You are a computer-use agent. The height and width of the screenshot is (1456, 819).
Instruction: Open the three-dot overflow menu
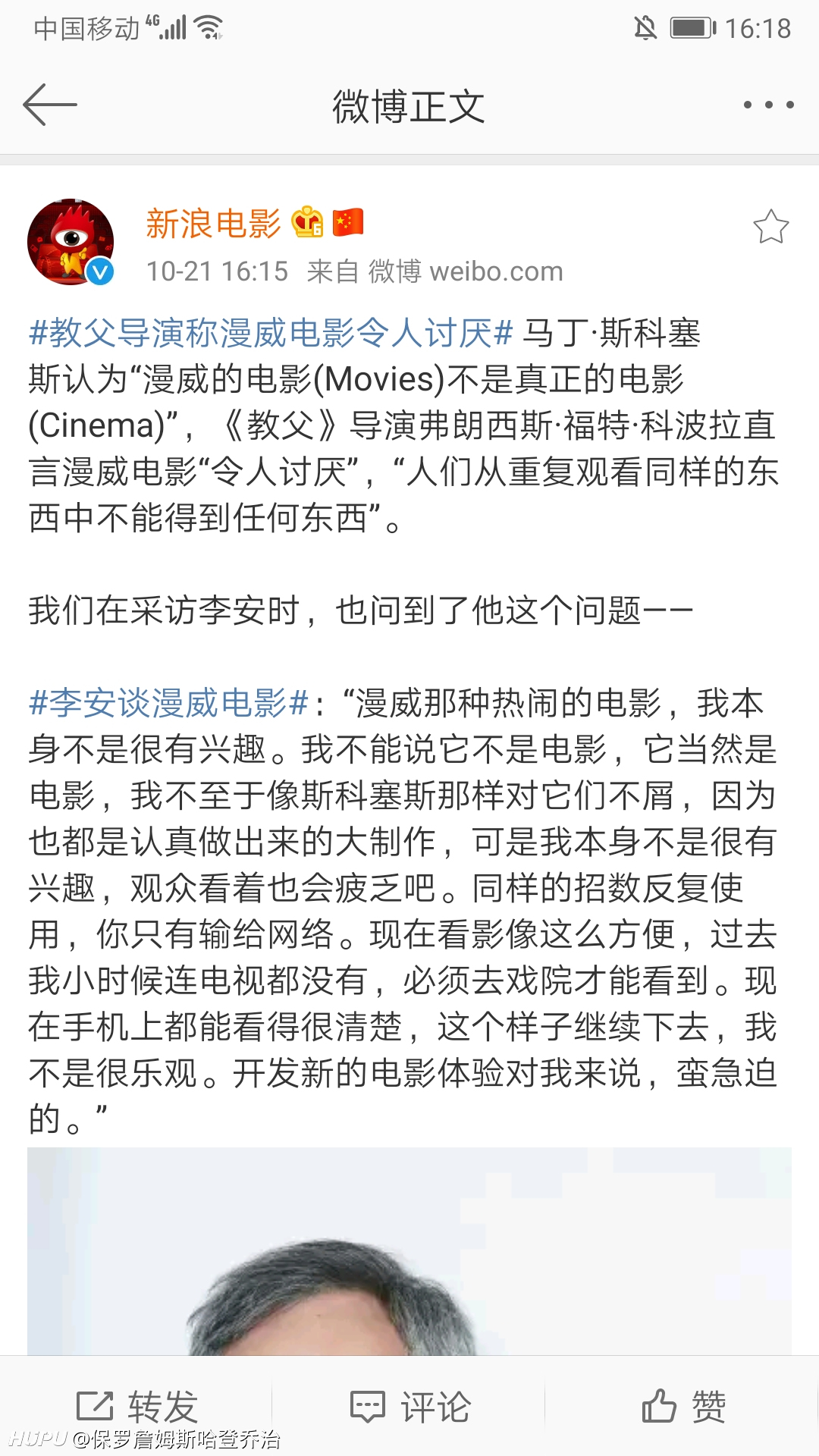[x=768, y=105]
